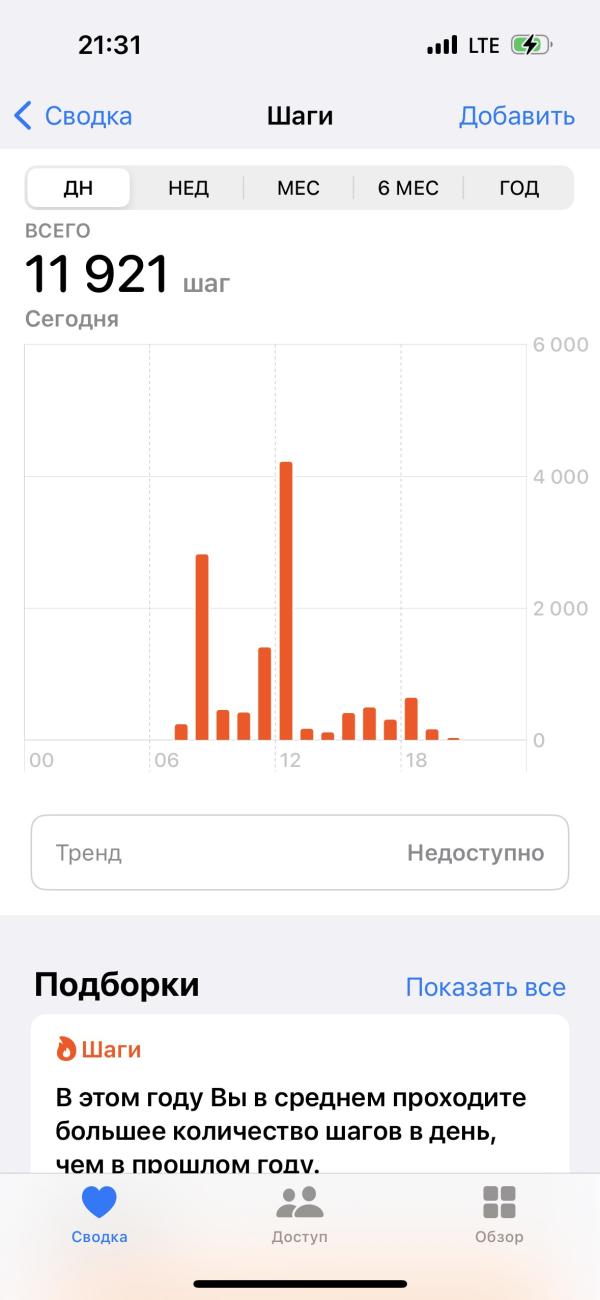Image resolution: width=600 pixels, height=1300 pixels.
Task: Open the Тренд row
Action: click(x=300, y=853)
